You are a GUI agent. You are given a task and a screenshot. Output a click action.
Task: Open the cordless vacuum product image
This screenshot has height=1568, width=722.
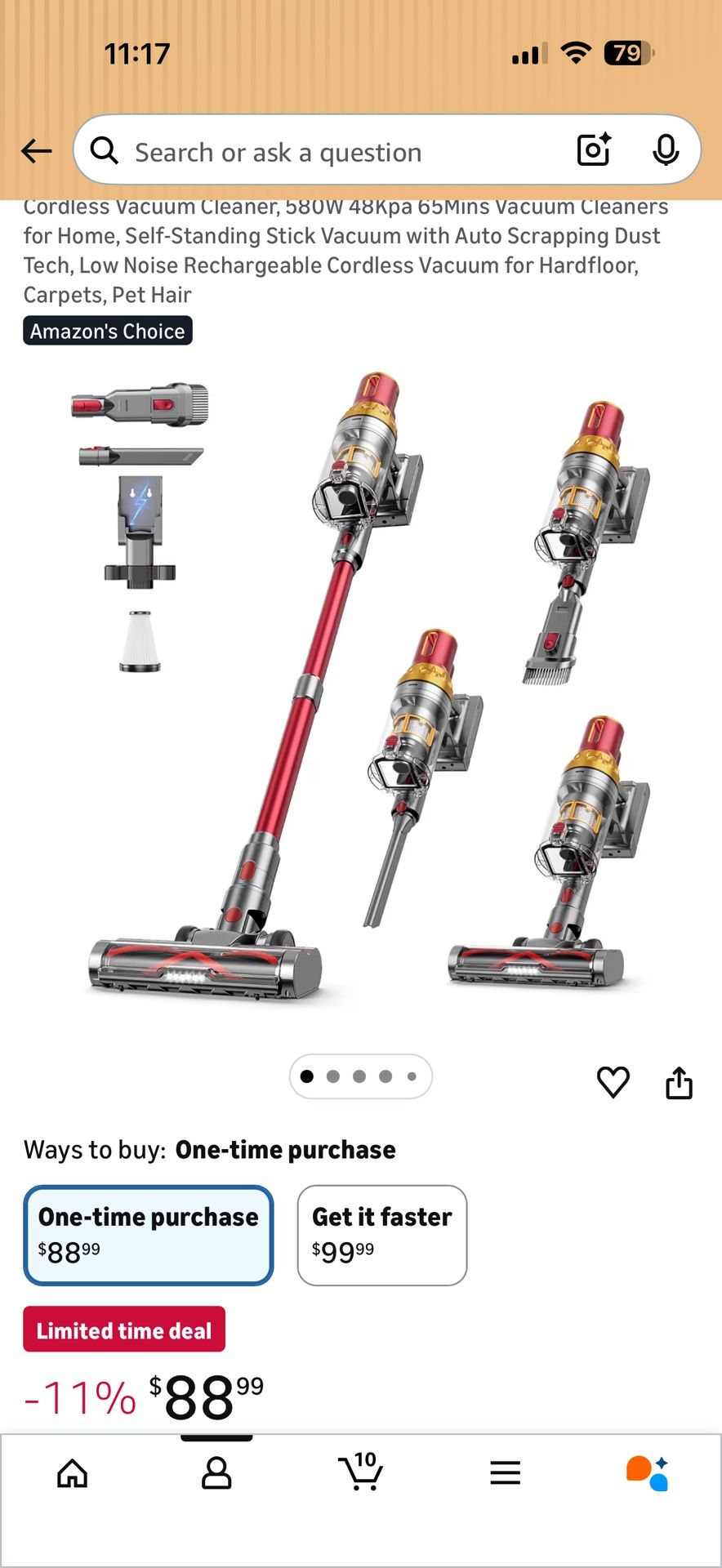pyautogui.click(x=361, y=686)
